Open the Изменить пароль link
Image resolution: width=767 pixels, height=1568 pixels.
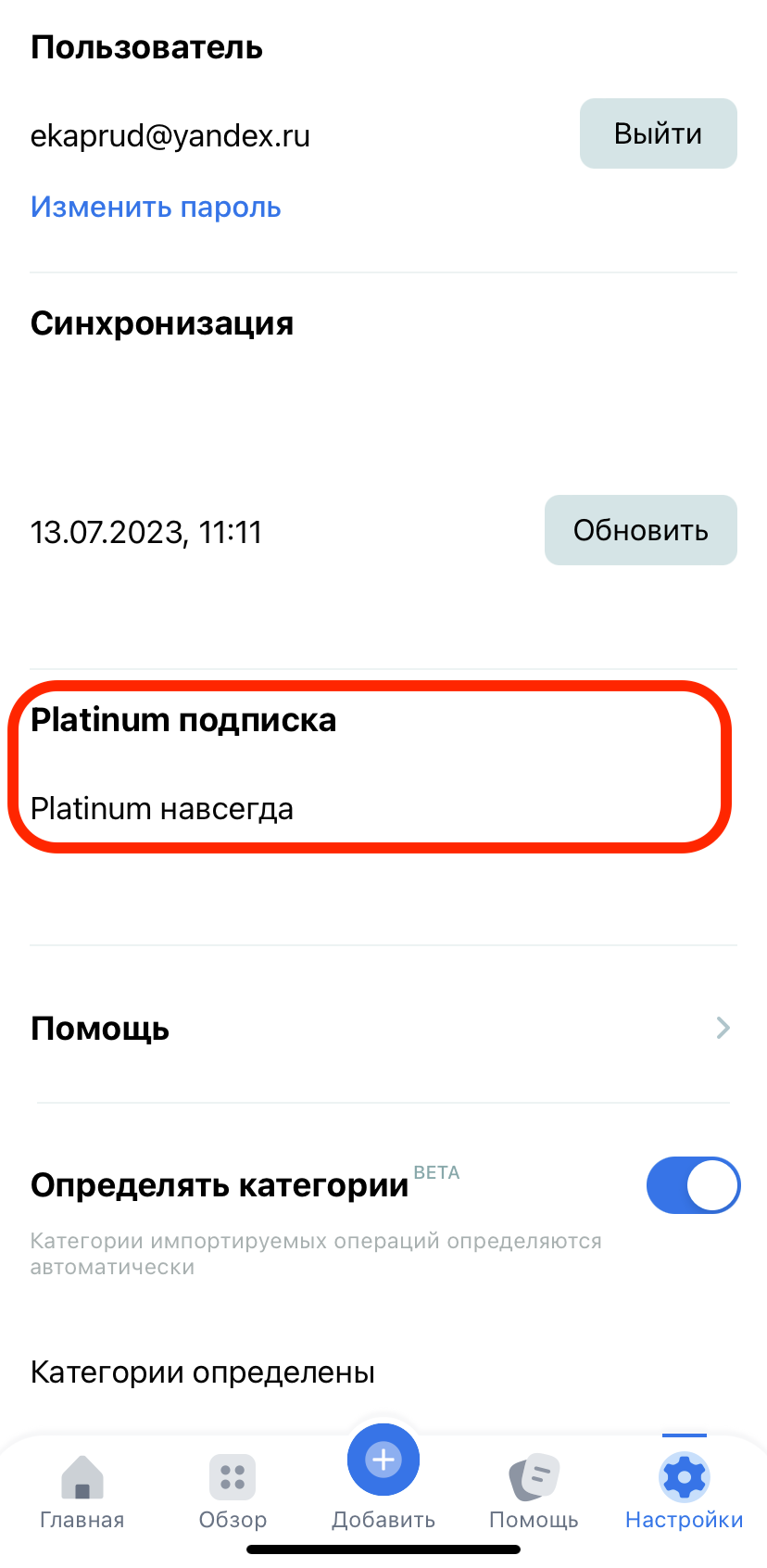click(156, 207)
